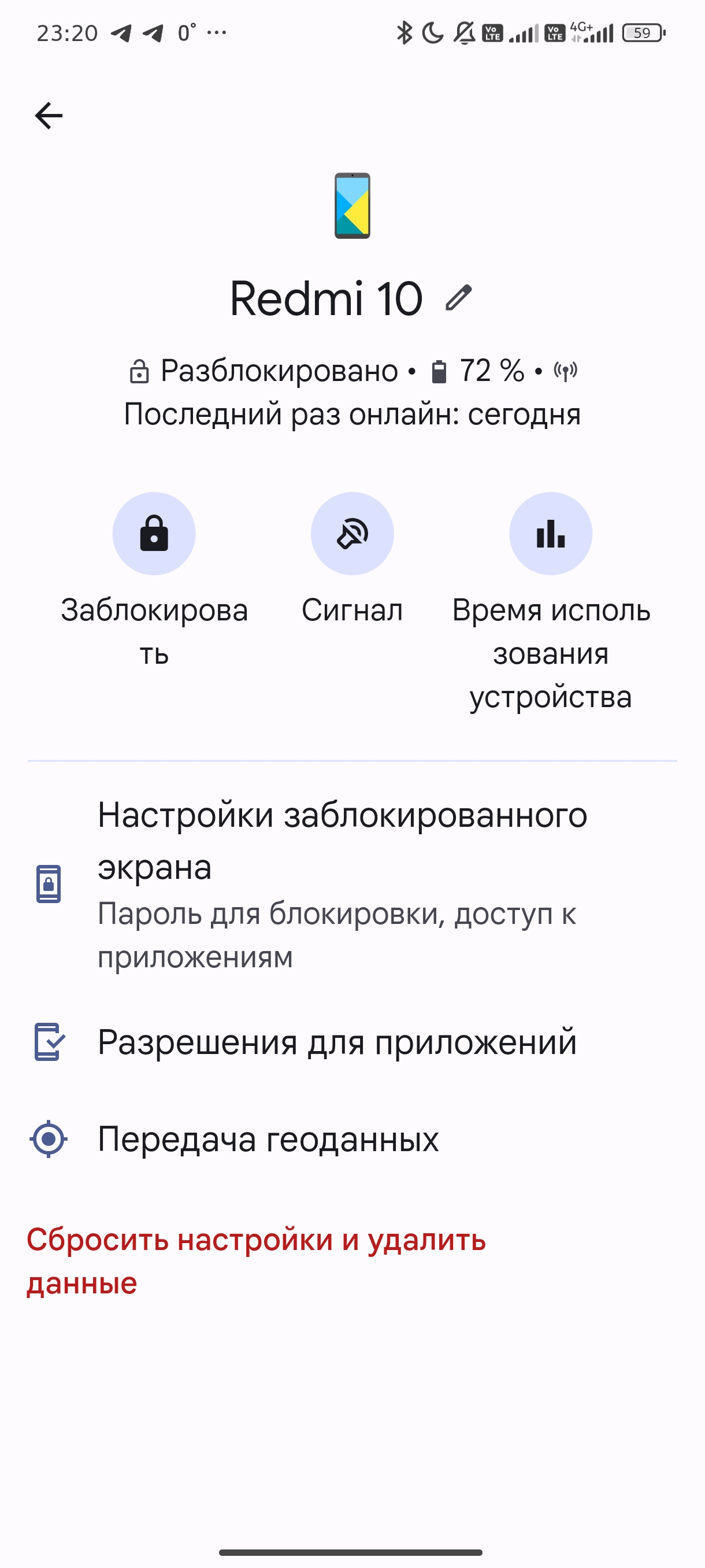The width and height of the screenshot is (705, 1568).
Task: Open Настройки заблокированного экрана
Action: click(x=352, y=884)
